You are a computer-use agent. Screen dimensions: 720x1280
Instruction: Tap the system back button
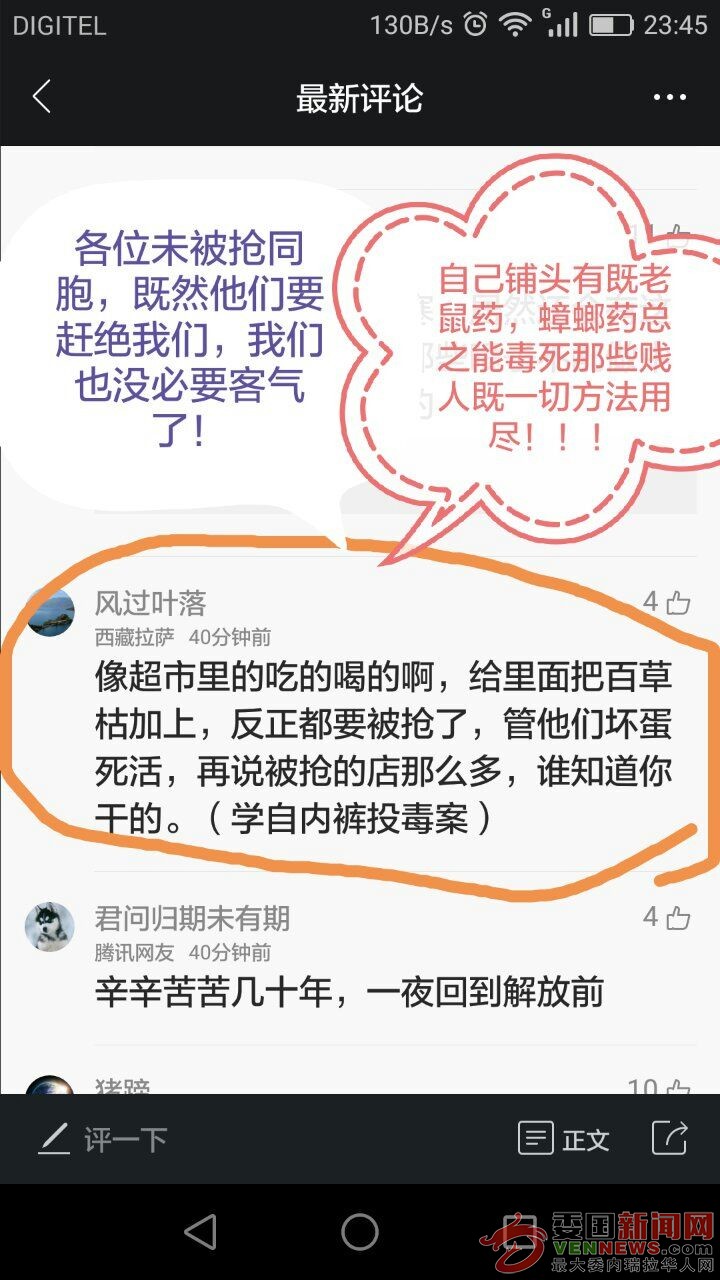point(201,1232)
